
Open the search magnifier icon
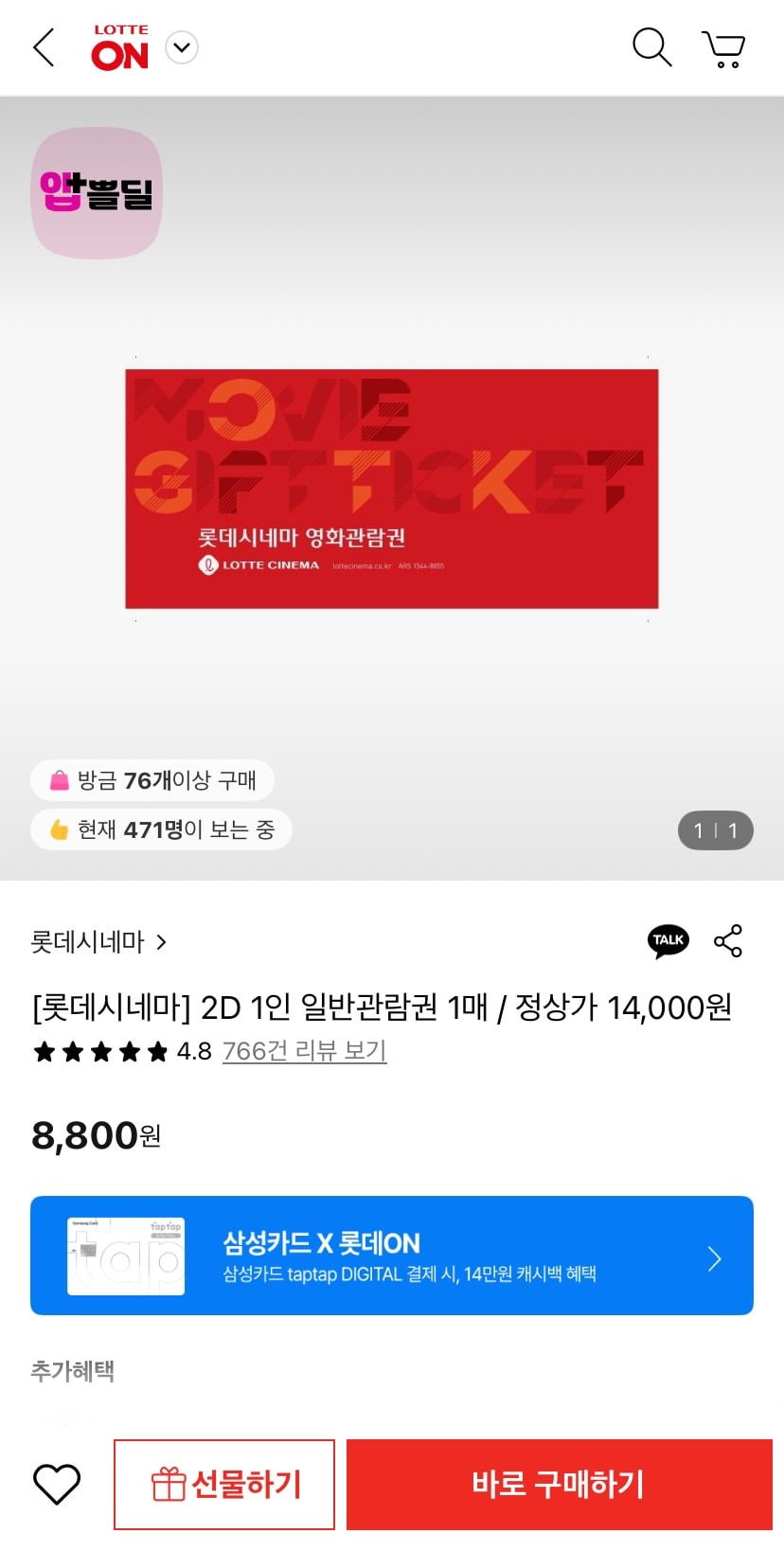click(651, 47)
